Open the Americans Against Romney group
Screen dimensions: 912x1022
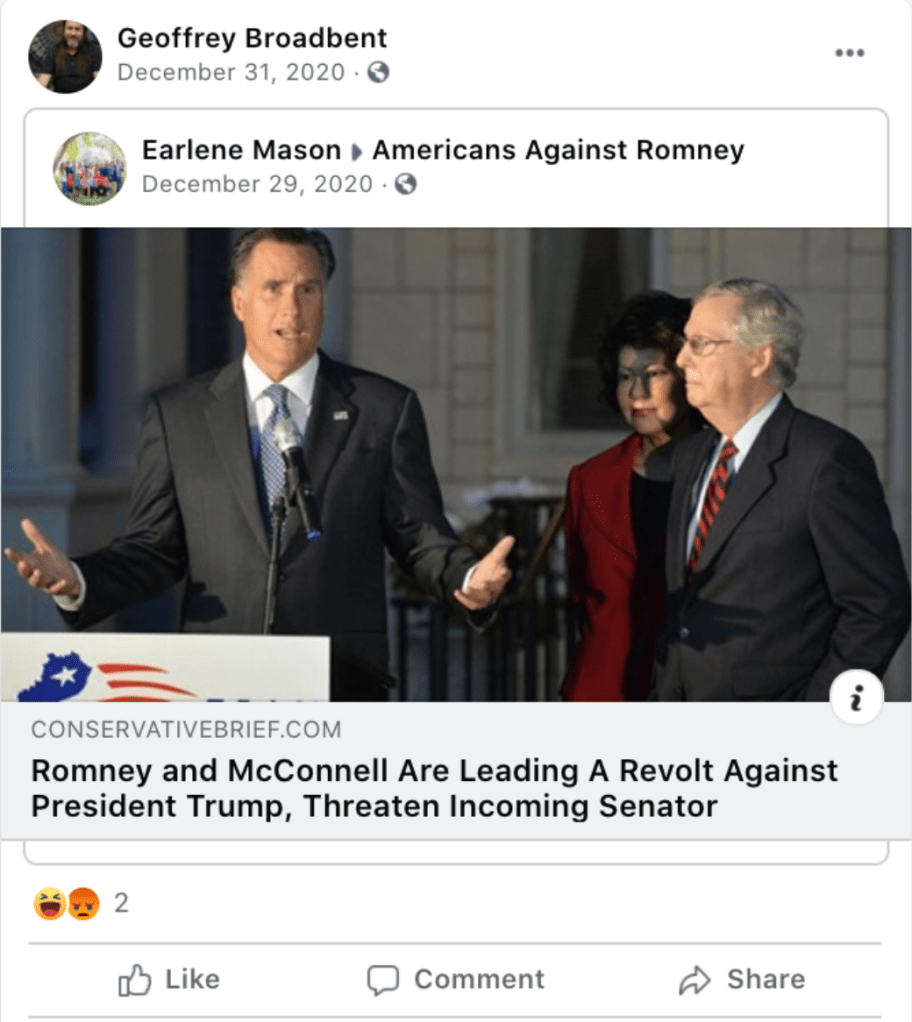tap(558, 150)
